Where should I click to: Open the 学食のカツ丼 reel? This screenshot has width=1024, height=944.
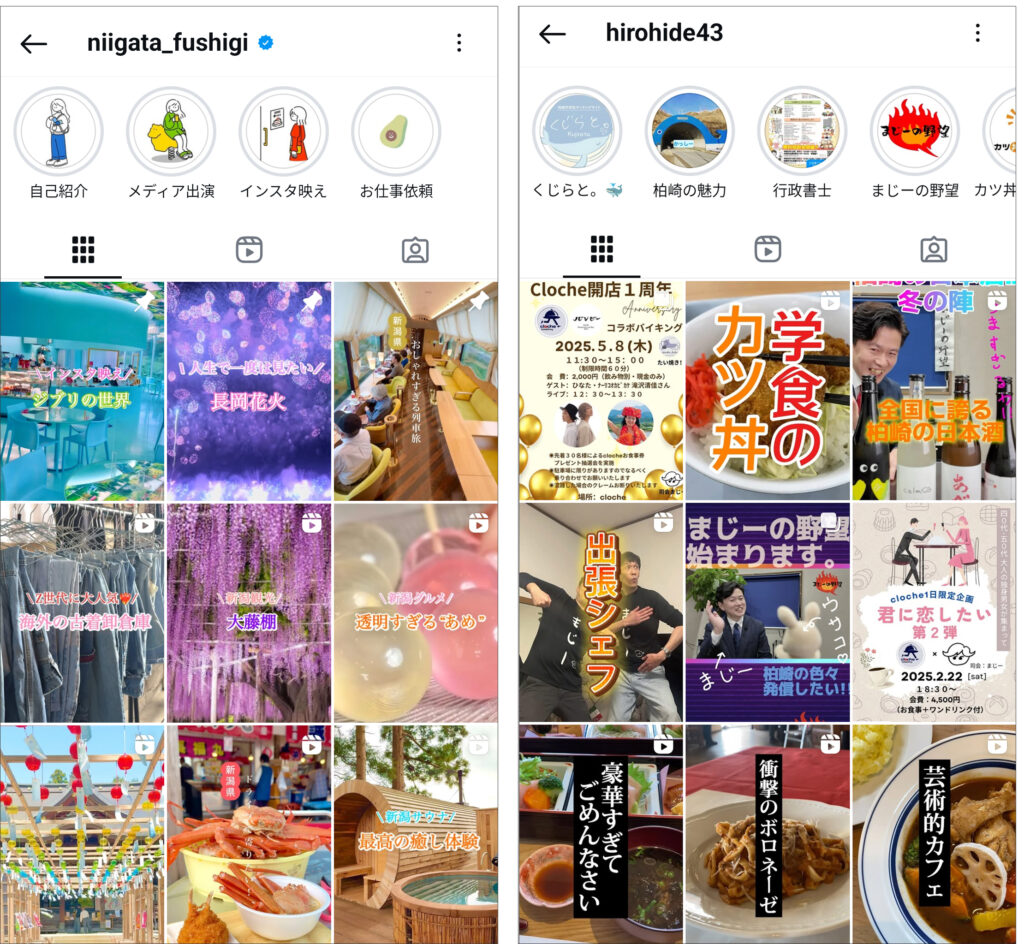coord(767,391)
